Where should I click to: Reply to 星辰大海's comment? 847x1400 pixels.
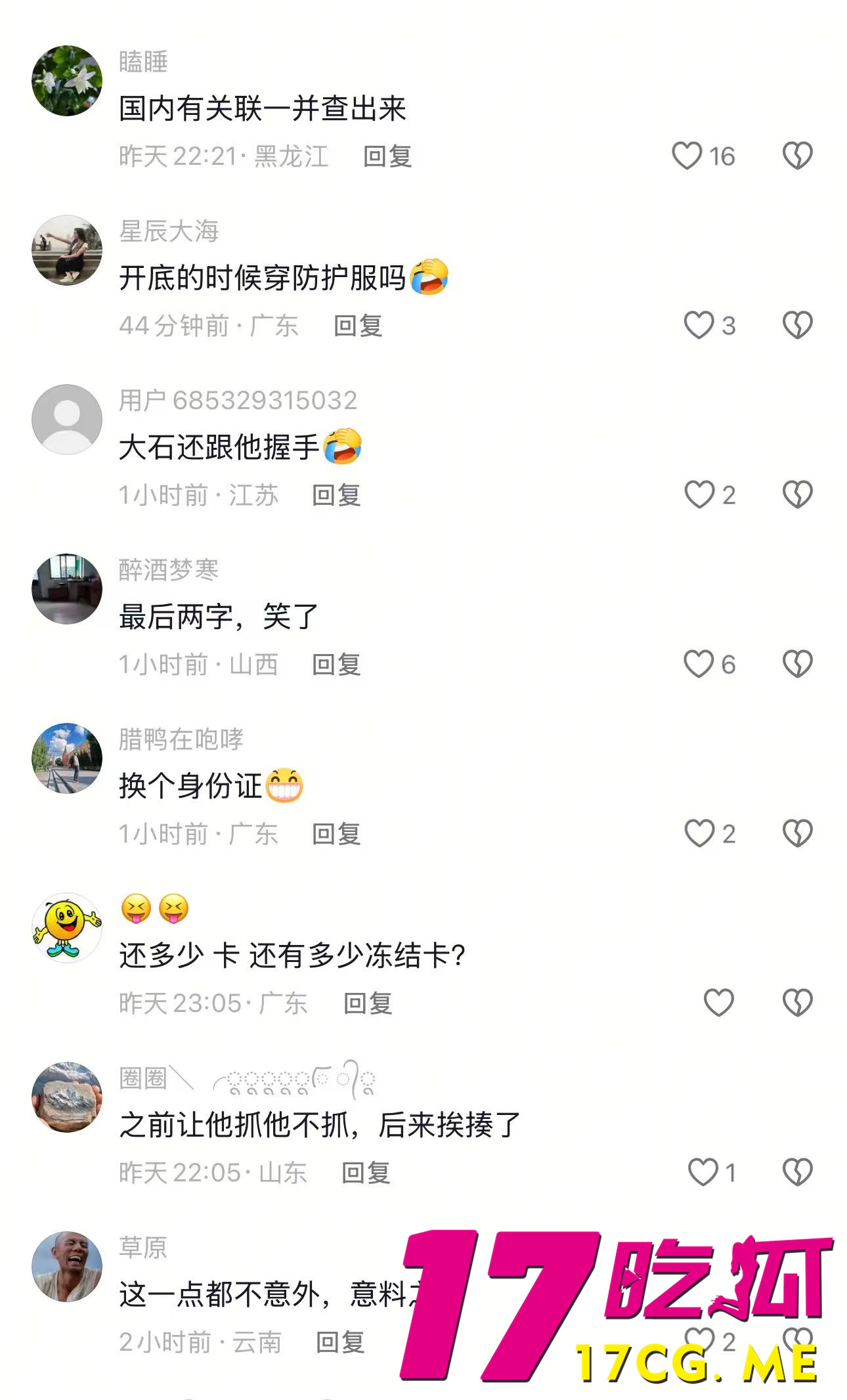coord(358,326)
